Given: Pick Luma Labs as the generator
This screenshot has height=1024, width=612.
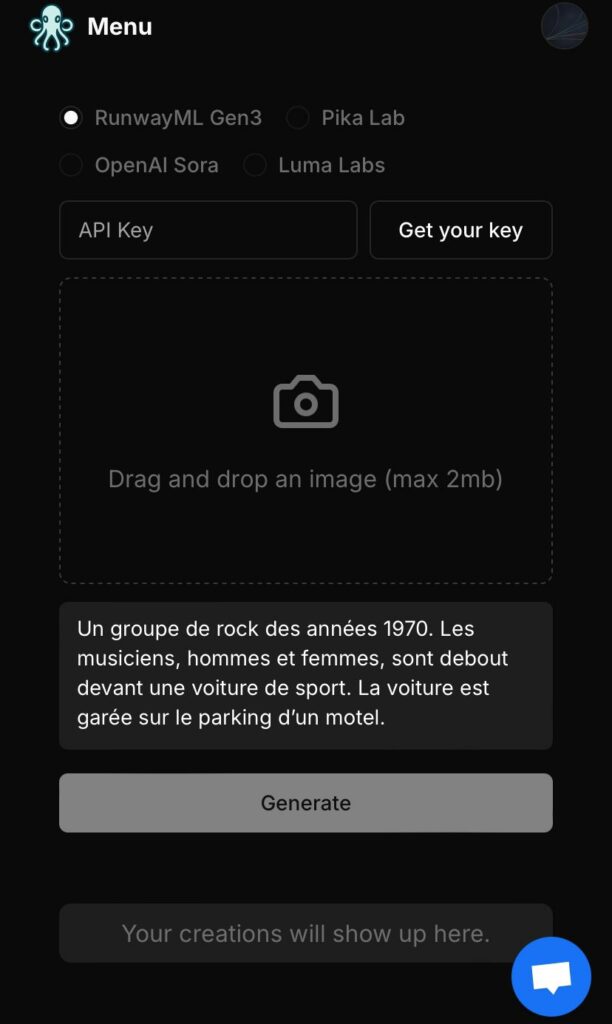Looking at the screenshot, I should click(255, 165).
